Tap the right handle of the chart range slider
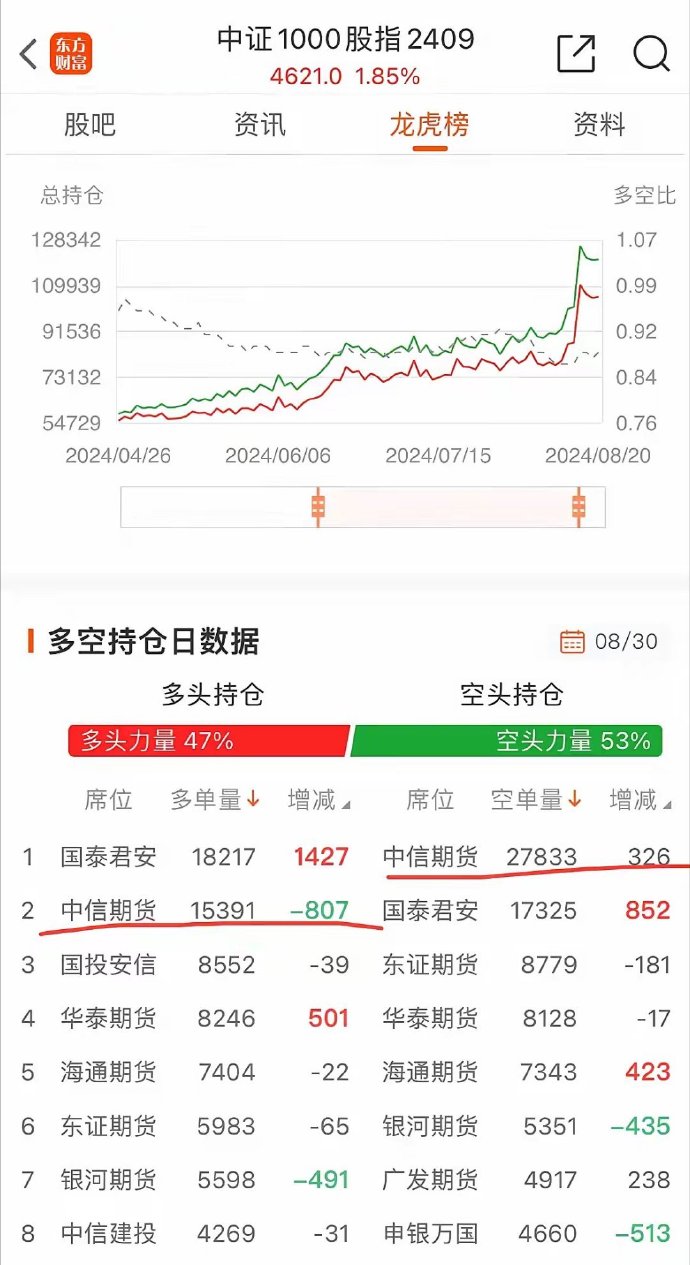The width and height of the screenshot is (690, 1265). point(578,507)
